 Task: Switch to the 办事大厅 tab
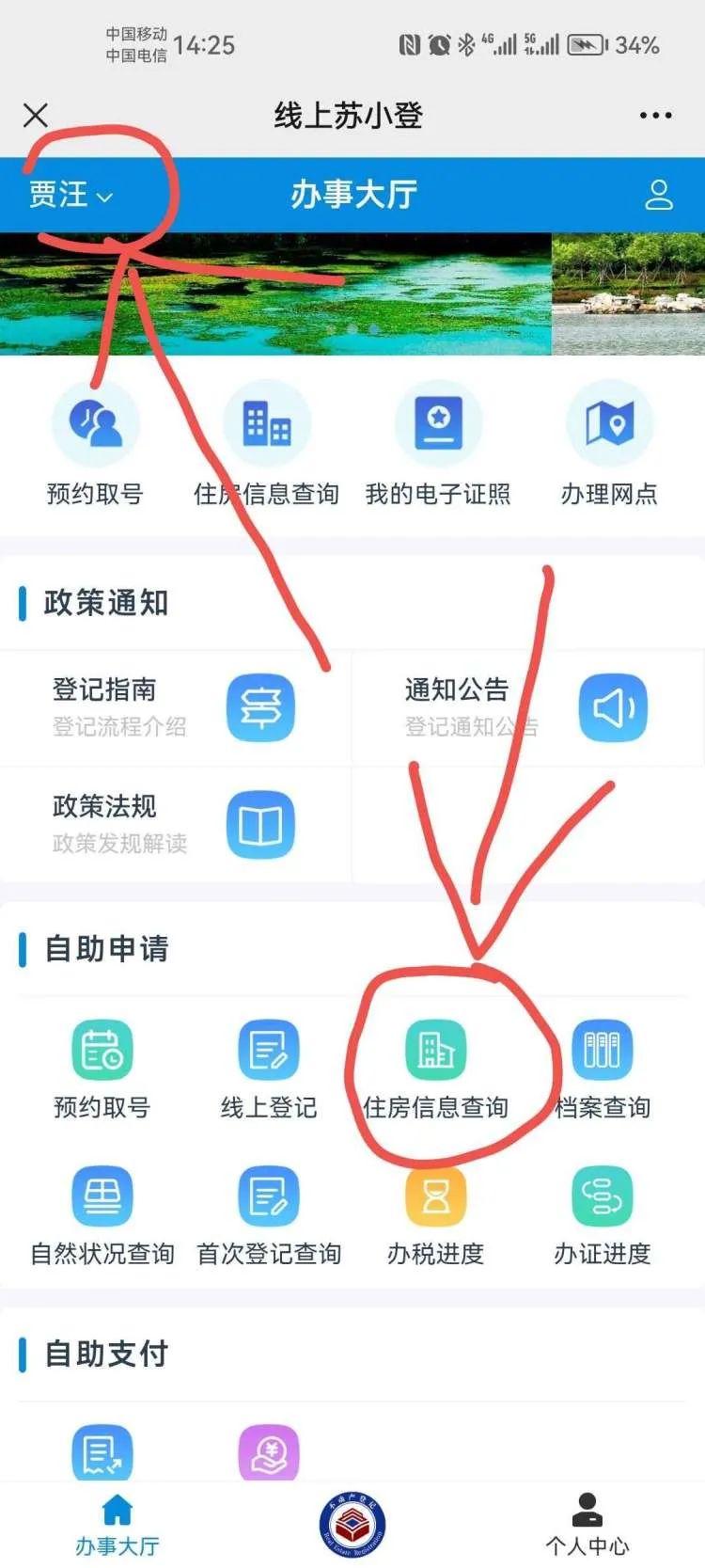click(x=117, y=1525)
